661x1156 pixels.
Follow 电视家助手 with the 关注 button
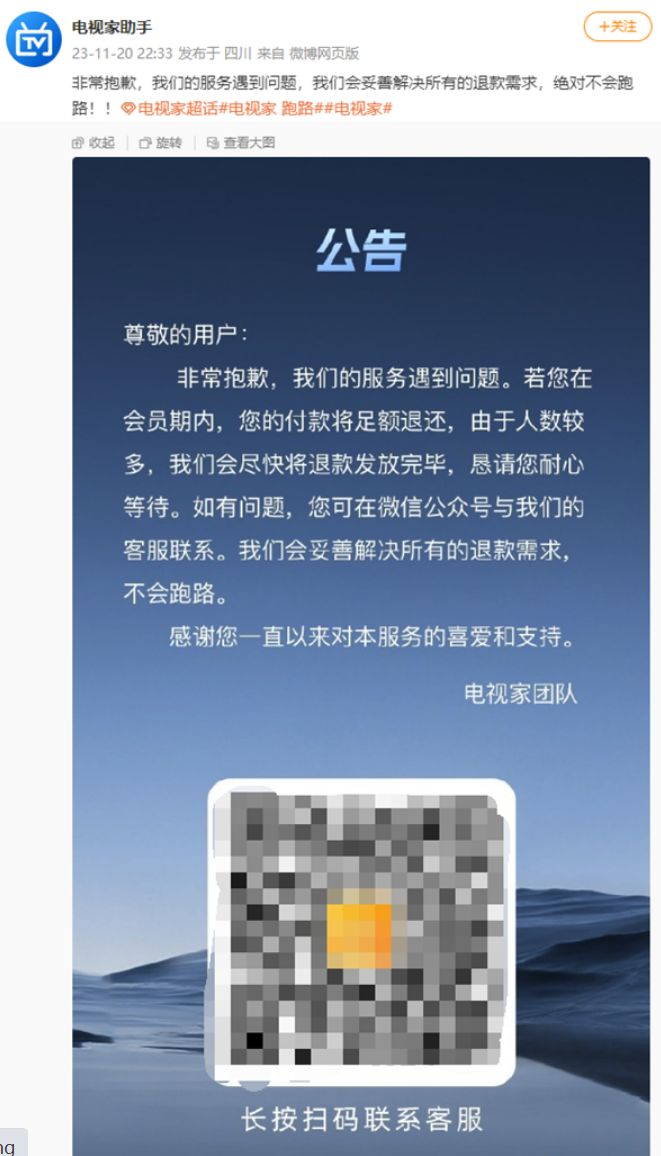617,27
